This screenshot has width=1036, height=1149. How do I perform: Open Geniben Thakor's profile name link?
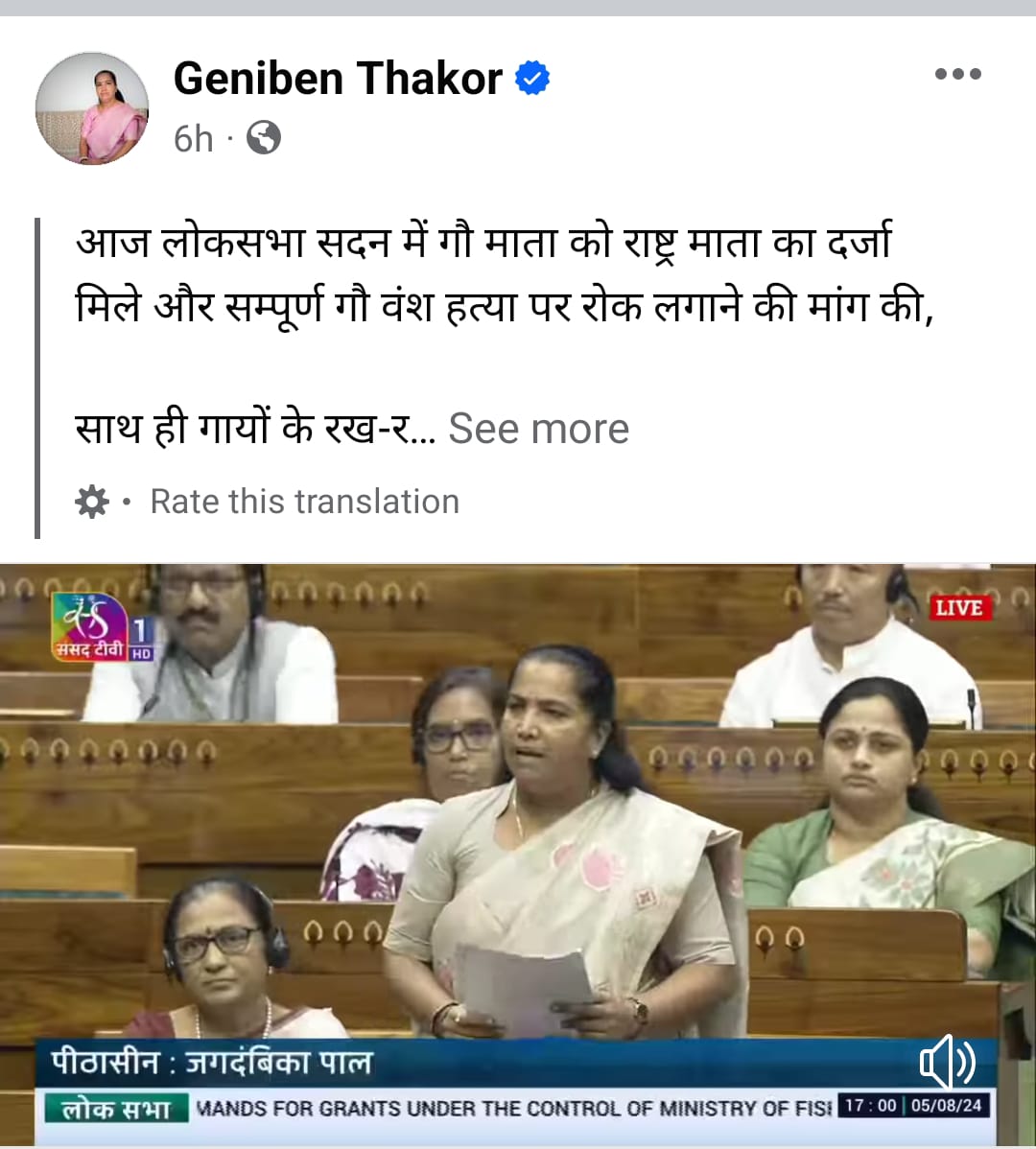(338, 79)
